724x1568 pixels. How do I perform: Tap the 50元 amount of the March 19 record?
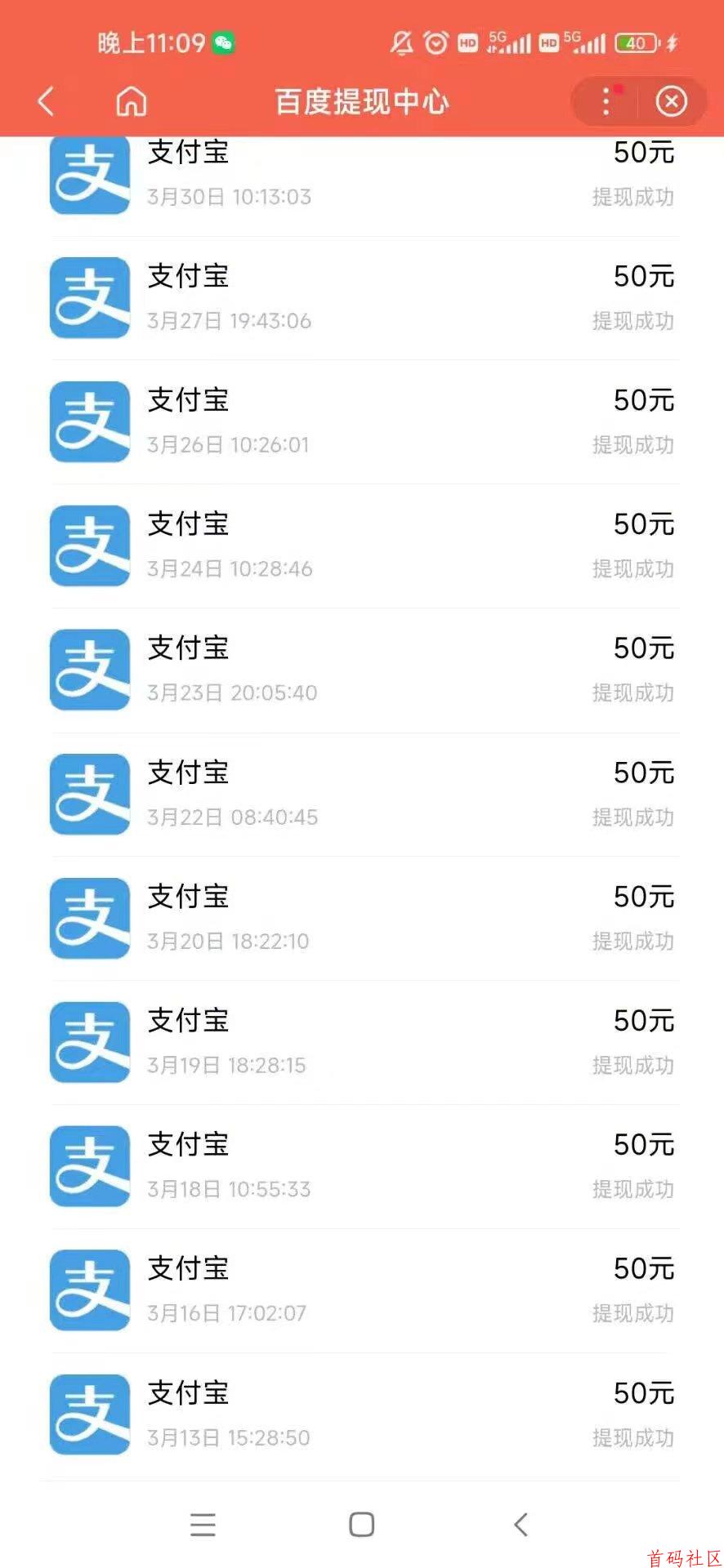pos(643,1020)
